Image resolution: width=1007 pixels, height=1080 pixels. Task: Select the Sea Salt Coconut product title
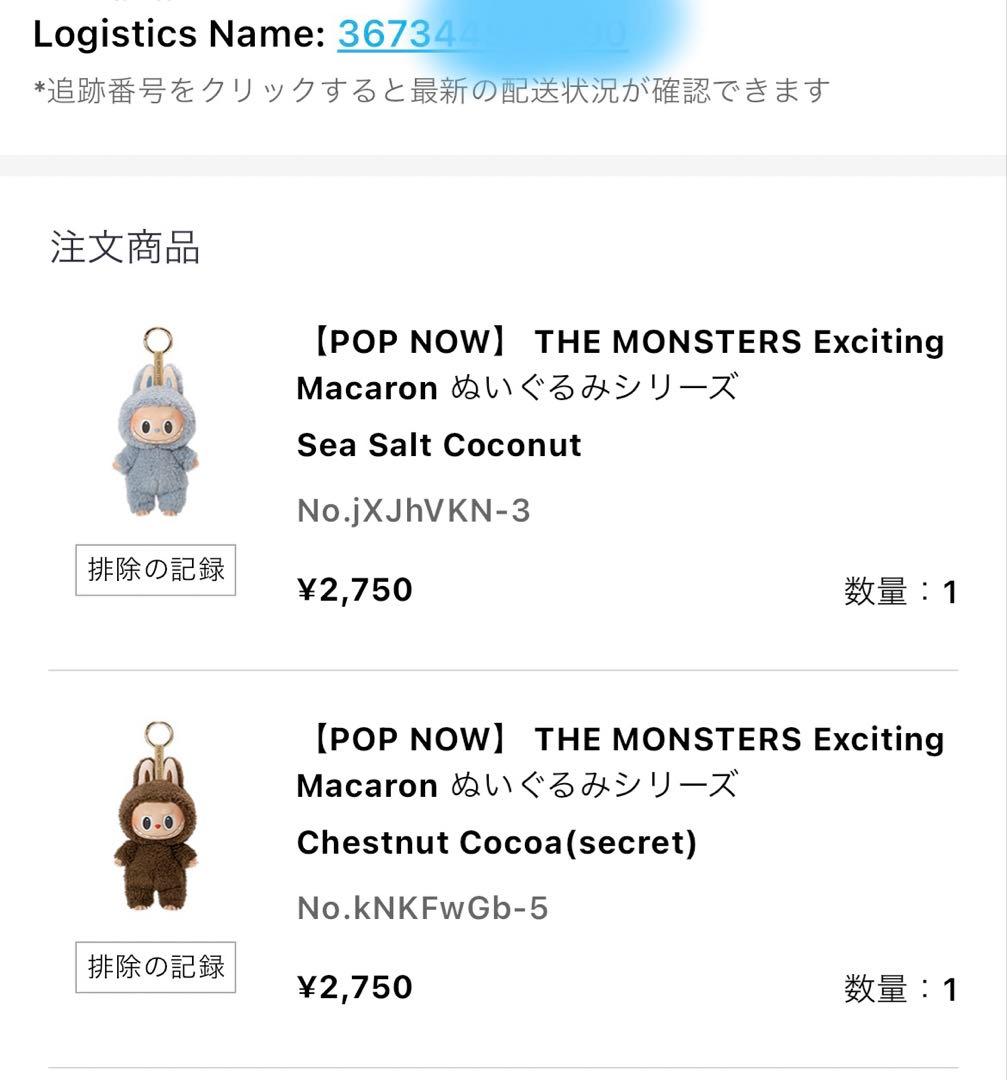click(x=438, y=445)
